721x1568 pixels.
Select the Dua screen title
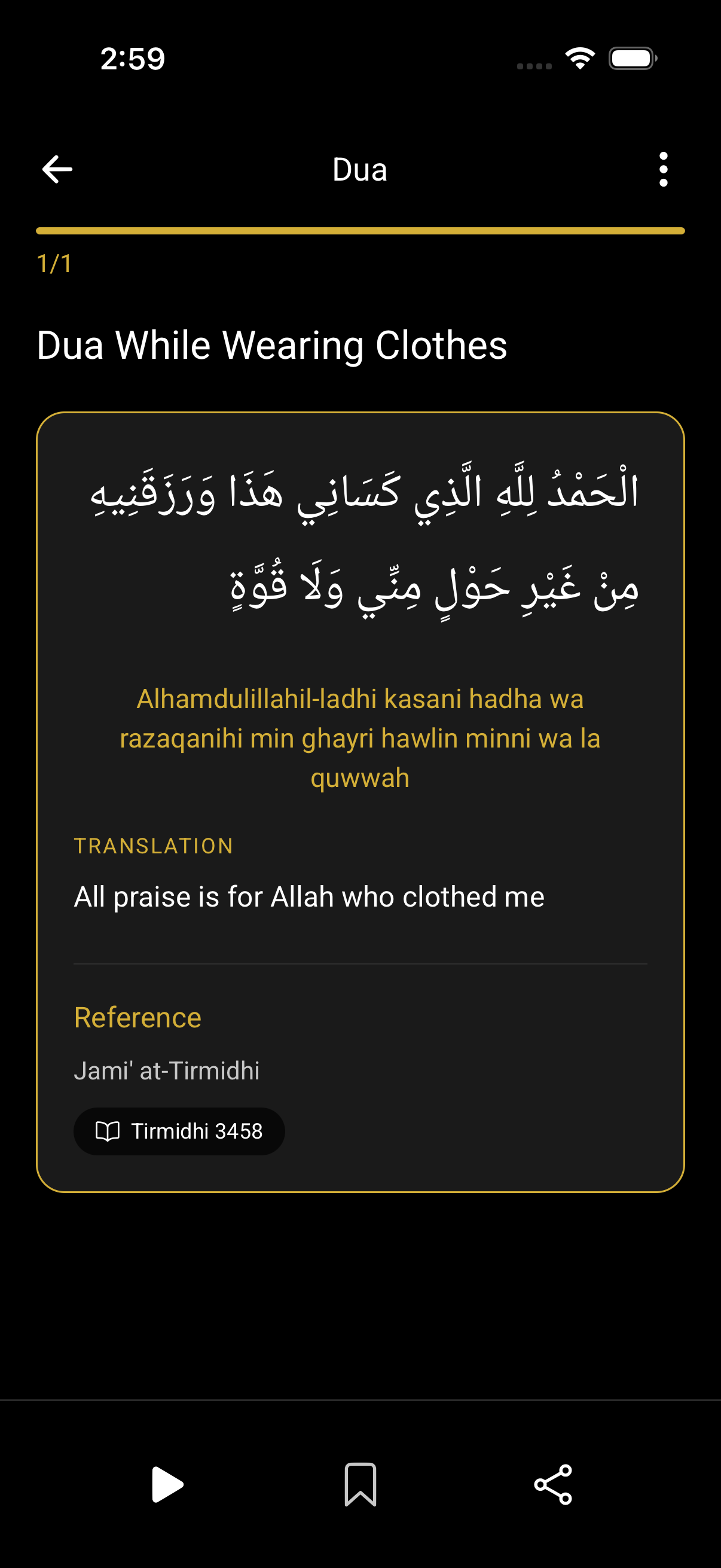pyautogui.click(x=360, y=170)
